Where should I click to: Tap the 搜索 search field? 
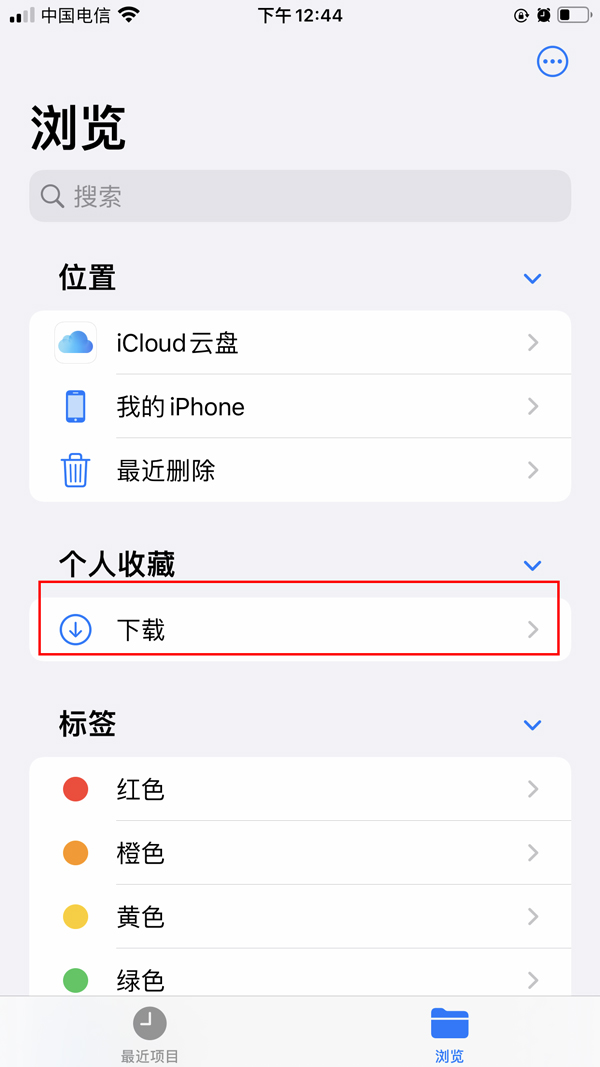300,196
